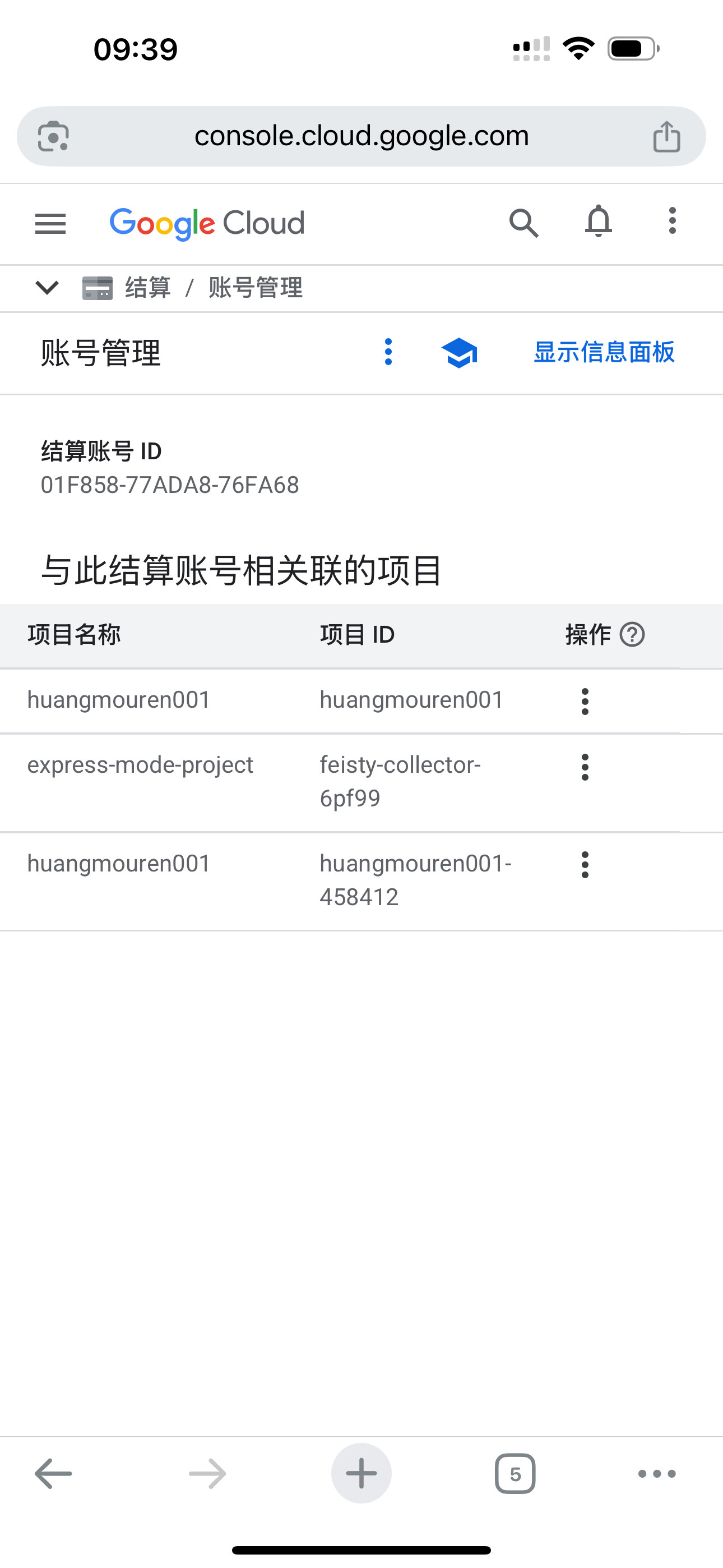Open the Google Cloud search
Image resolution: width=723 pixels, height=1568 pixels.
point(523,223)
